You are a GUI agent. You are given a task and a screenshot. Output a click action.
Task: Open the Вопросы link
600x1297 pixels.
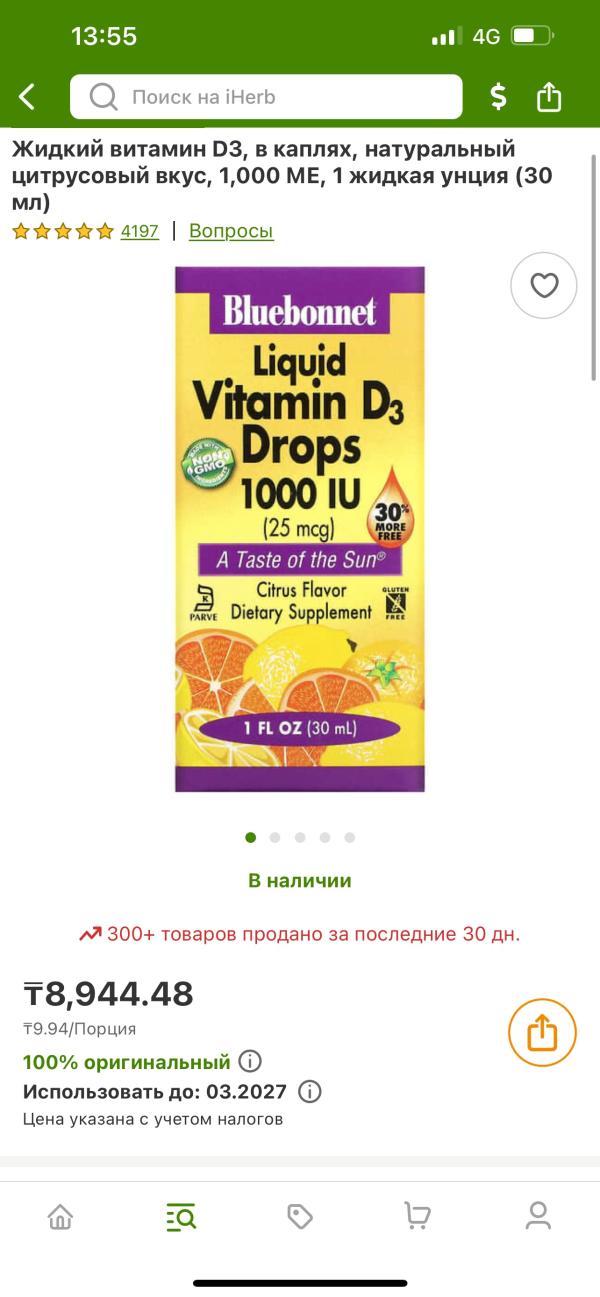231,231
